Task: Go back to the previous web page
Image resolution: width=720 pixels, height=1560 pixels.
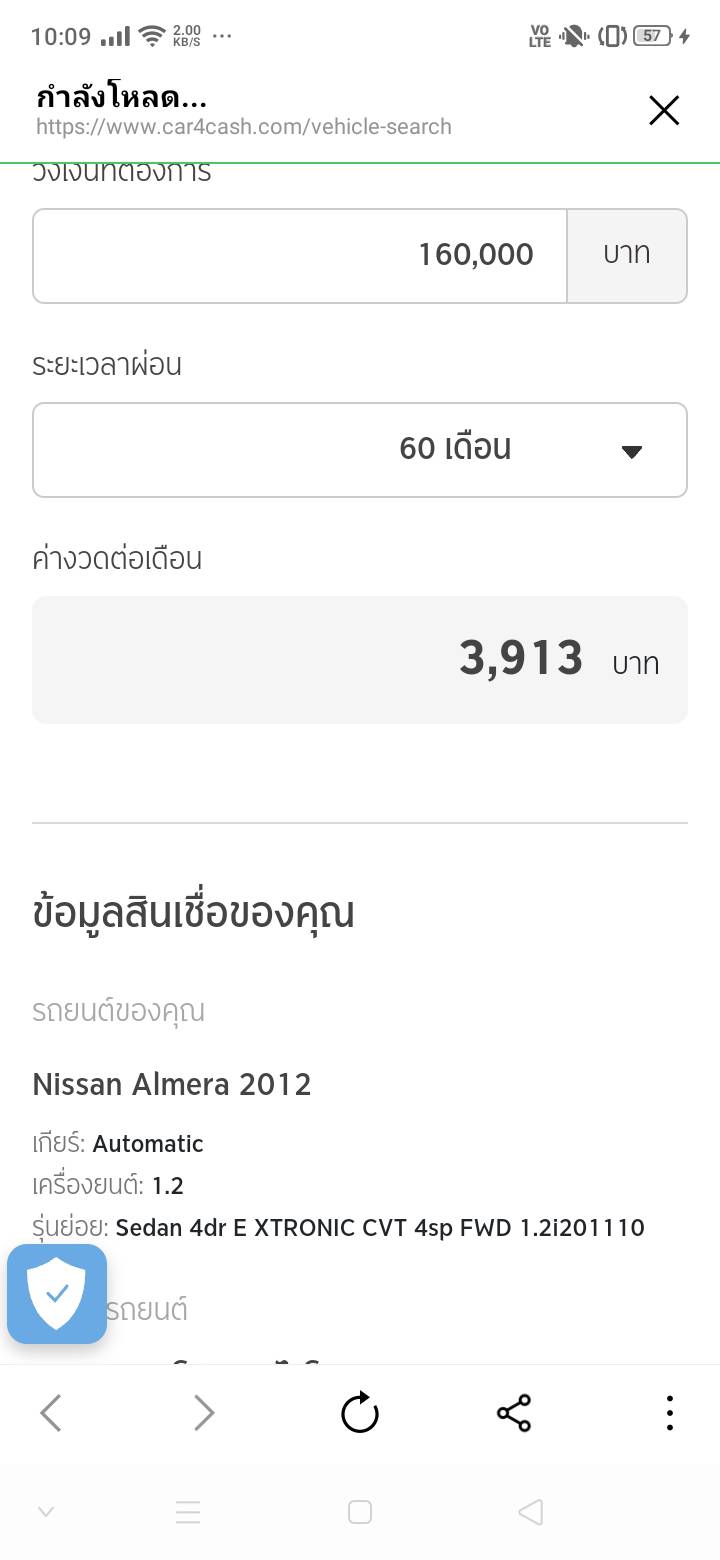Action: click(x=51, y=1413)
